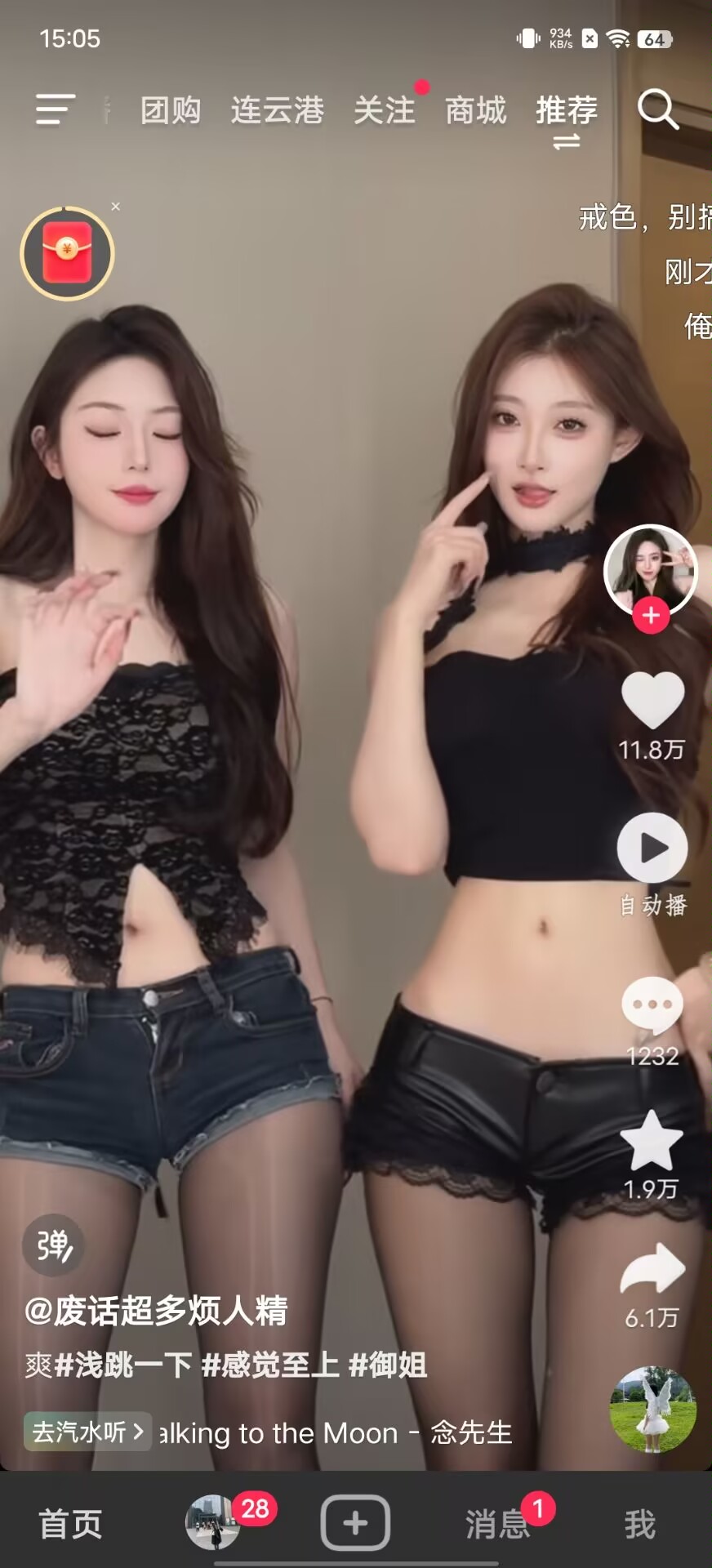Screen dimensions: 712x1568
Task: Toggle the 弹 danmaku button
Action: click(53, 1245)
